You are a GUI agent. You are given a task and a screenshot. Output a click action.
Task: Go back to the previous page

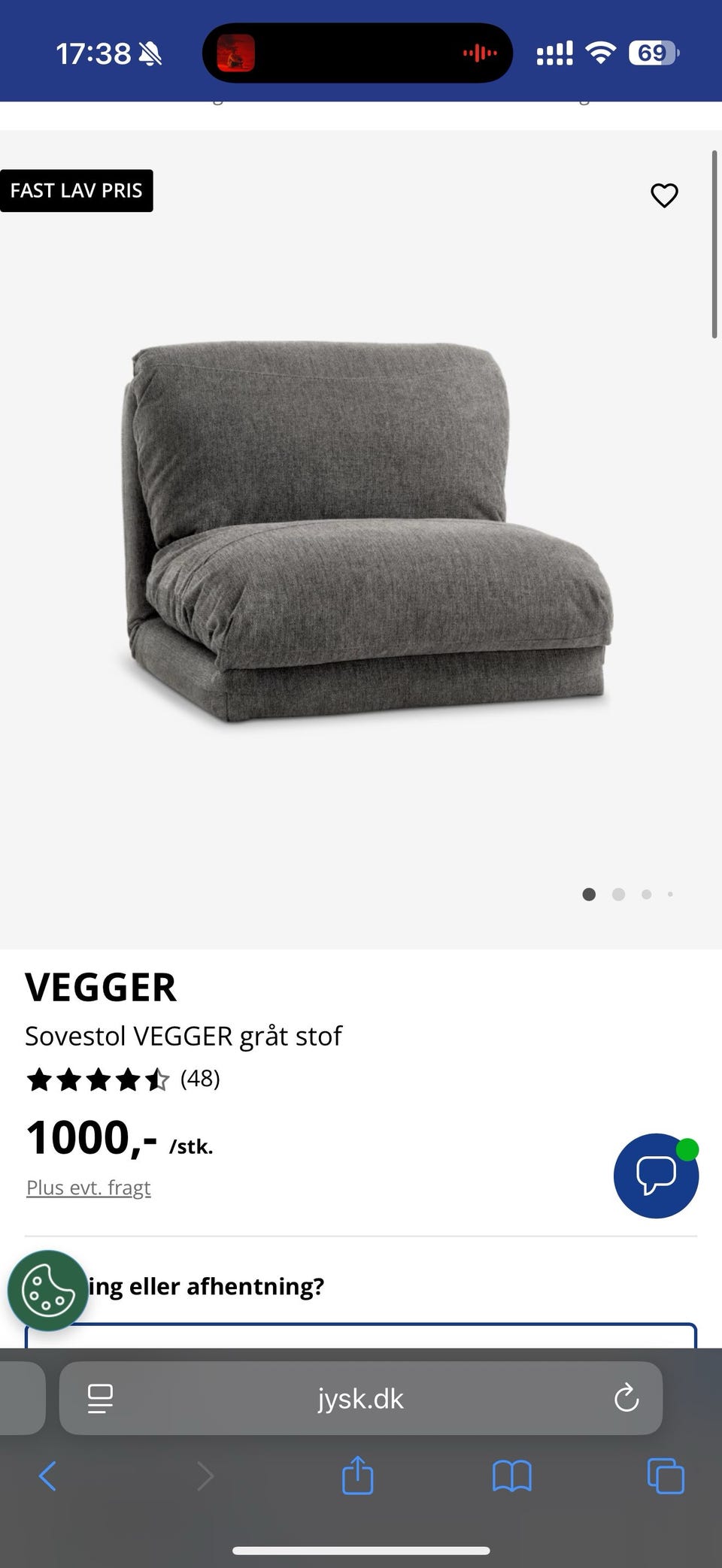pos(48,1476)
